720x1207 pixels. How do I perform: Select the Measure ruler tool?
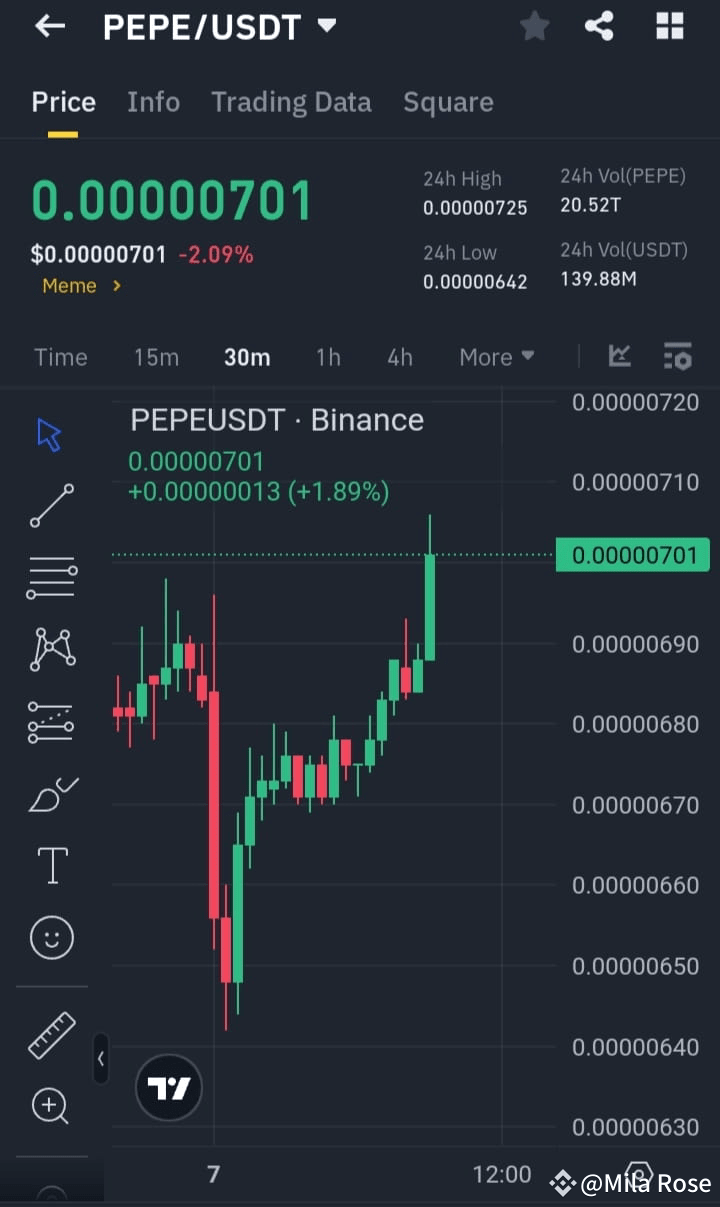tap(50, 1034)
